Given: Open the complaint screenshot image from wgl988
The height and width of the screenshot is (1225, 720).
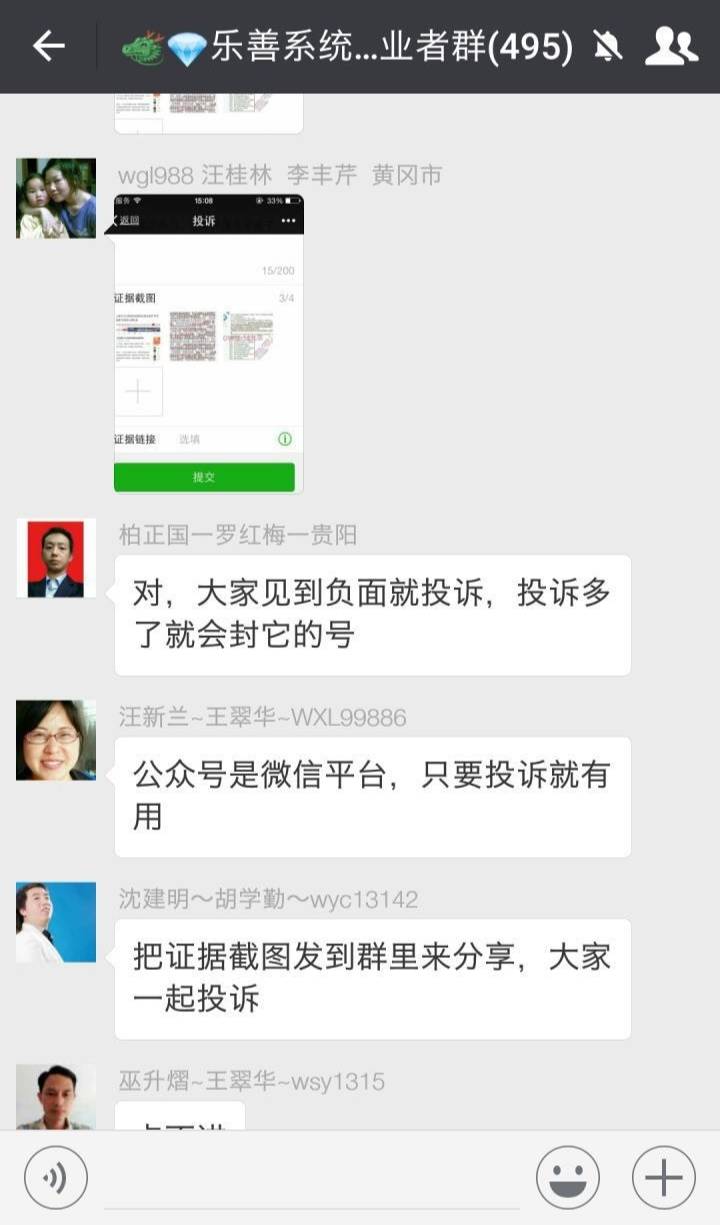Looking at the screenshot, I should [208, 342].
